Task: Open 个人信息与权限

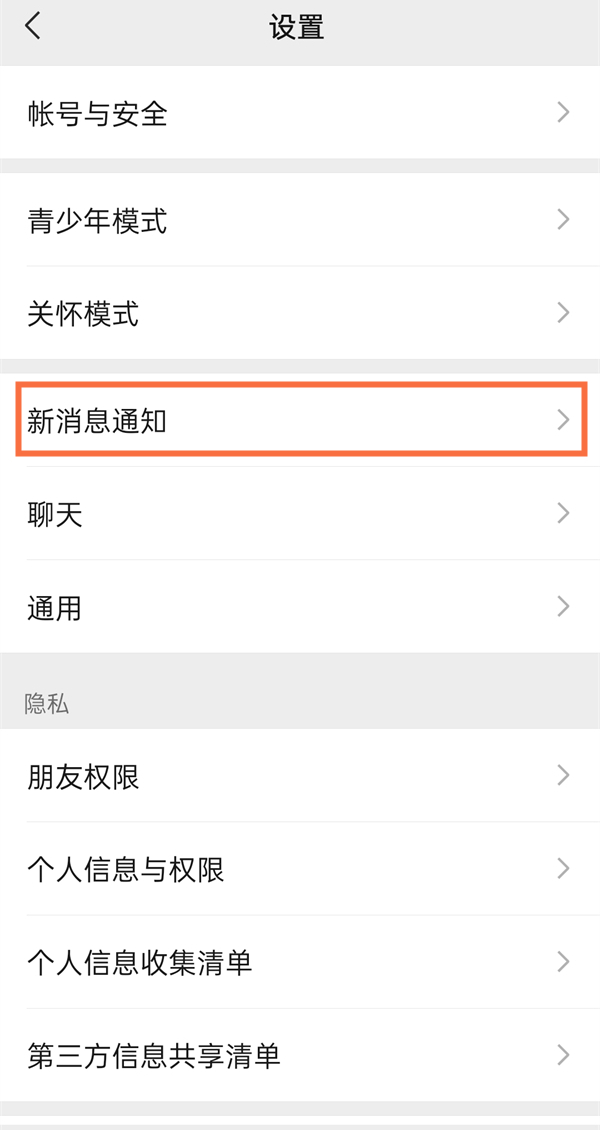Action: click(300, 869)
